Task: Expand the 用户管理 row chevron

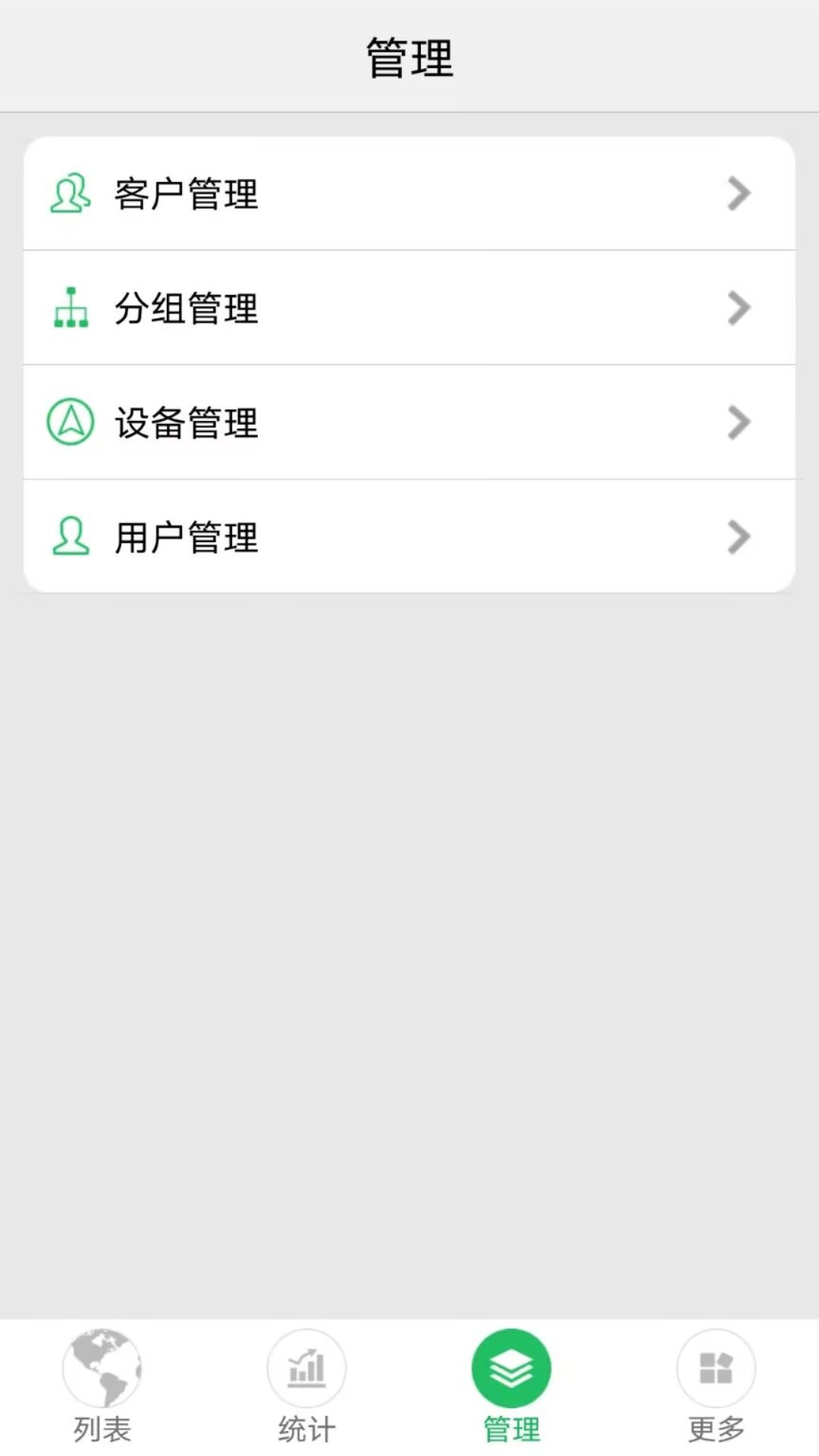Action: (738, 537)
